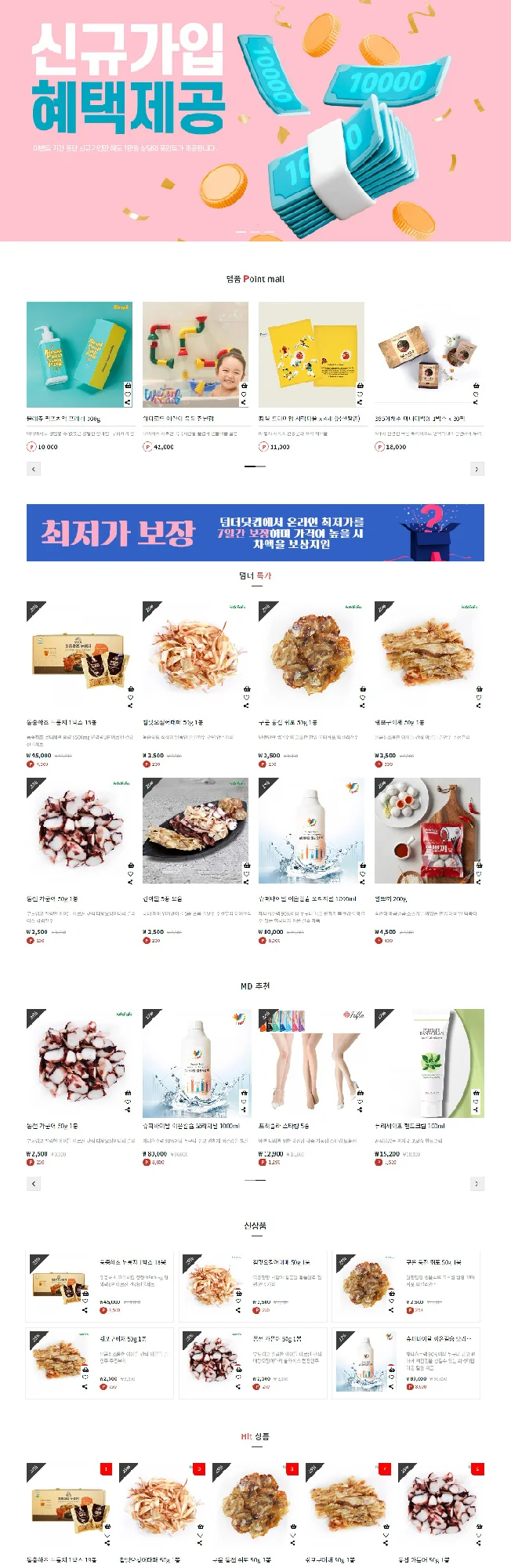Viewport: 511px width, 1568px height.
Task: Show next products in Point mall carousel
Action: [477, 469]
